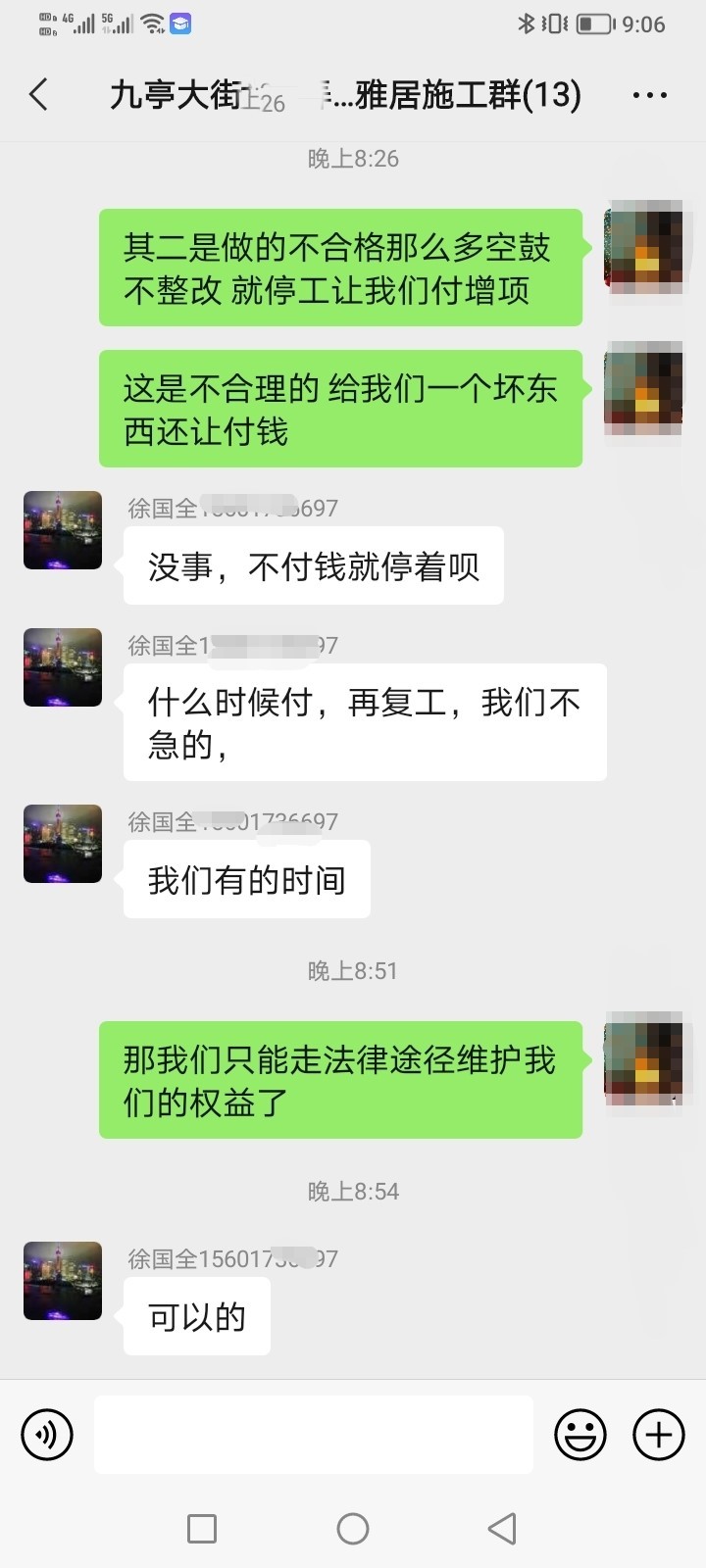The width and height of the screenshot is (706, 1568).
Task: Switch to voice message input
Action: click(47, 1435)
